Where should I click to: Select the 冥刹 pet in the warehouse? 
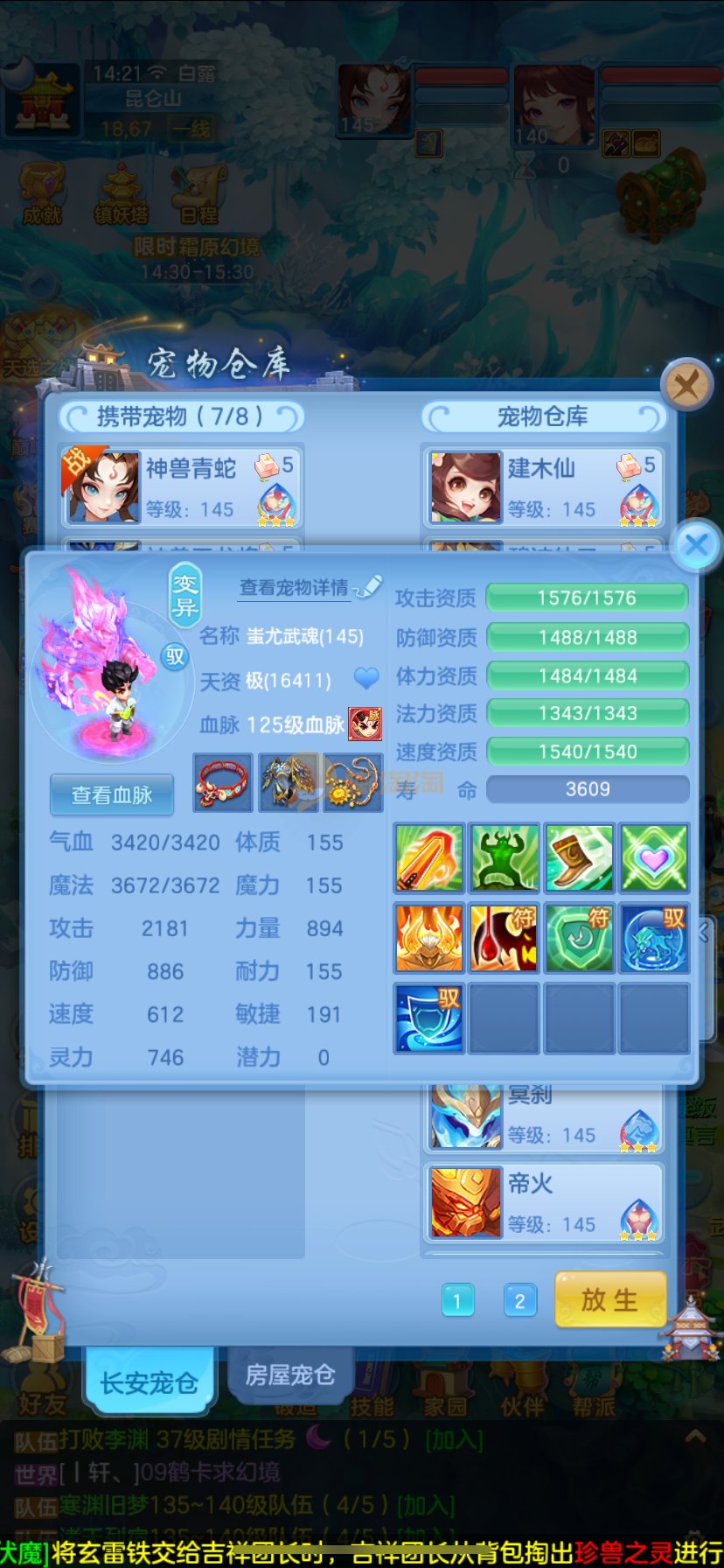(544, 1116)
